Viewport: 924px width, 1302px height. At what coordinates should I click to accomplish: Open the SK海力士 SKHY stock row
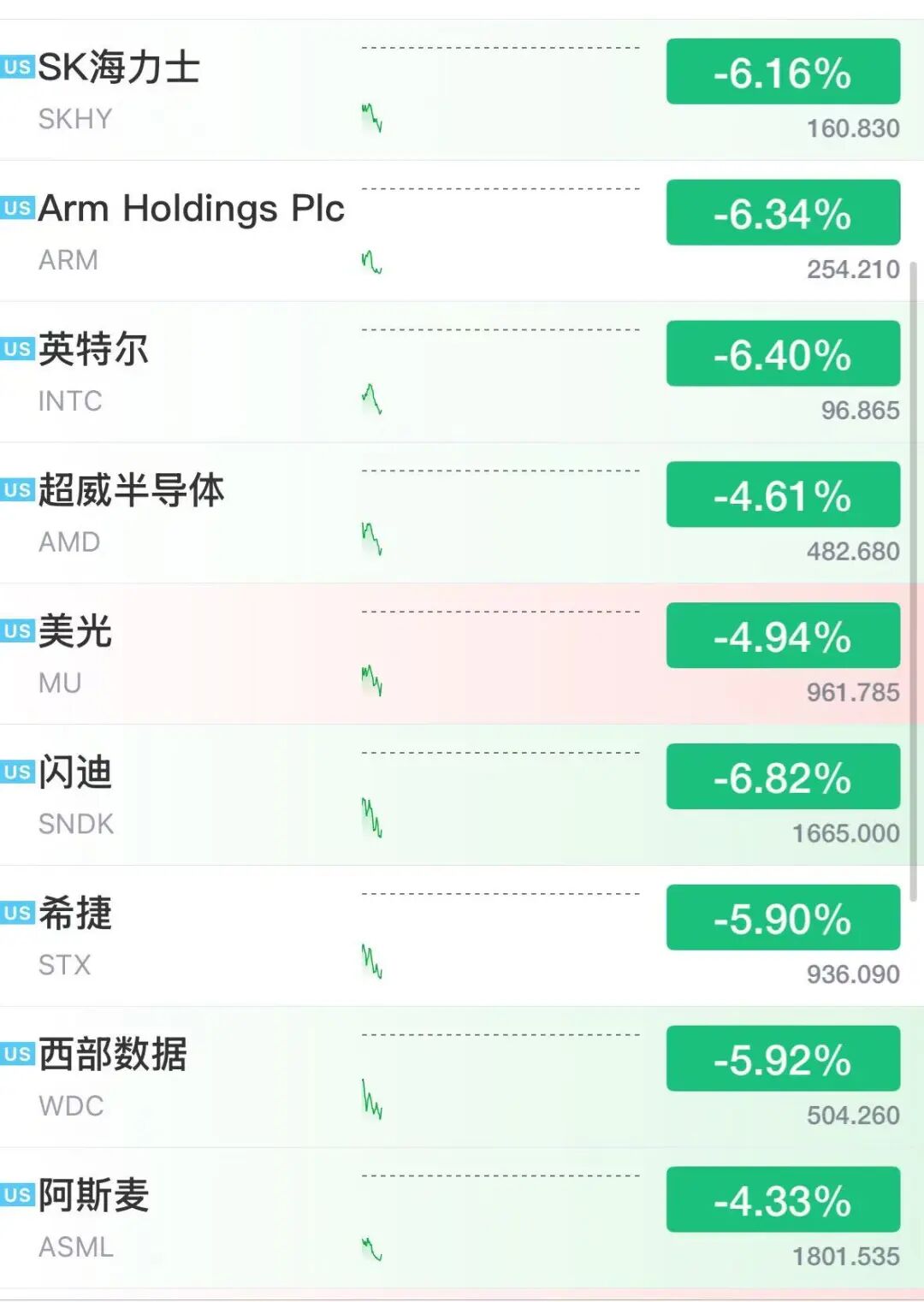462,90
